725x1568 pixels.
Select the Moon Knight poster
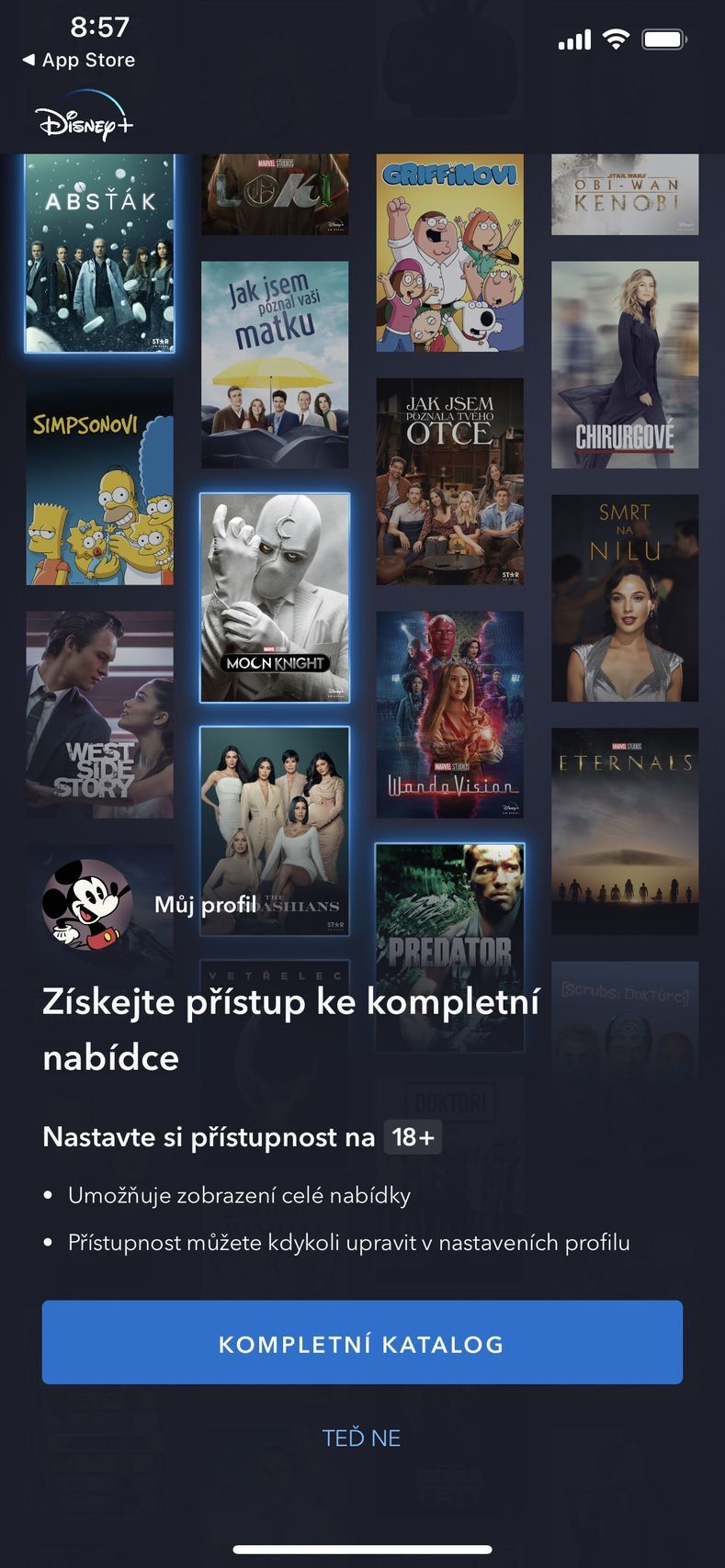coord(273,595)
